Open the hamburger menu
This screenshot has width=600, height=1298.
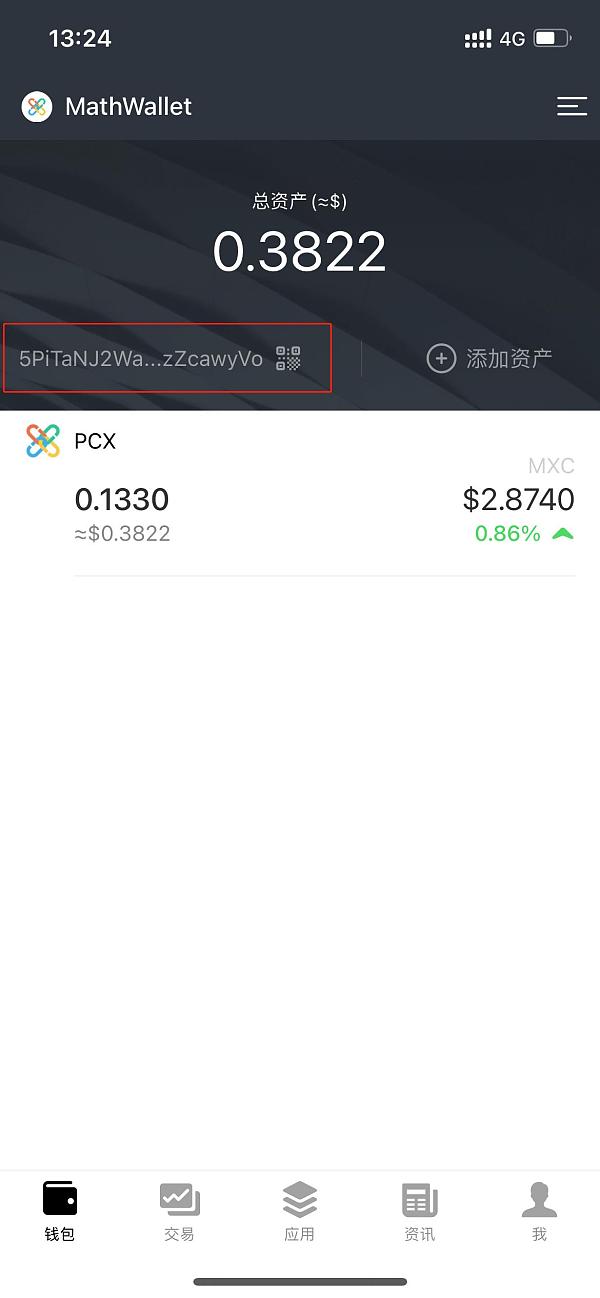(x=572, y=106)
